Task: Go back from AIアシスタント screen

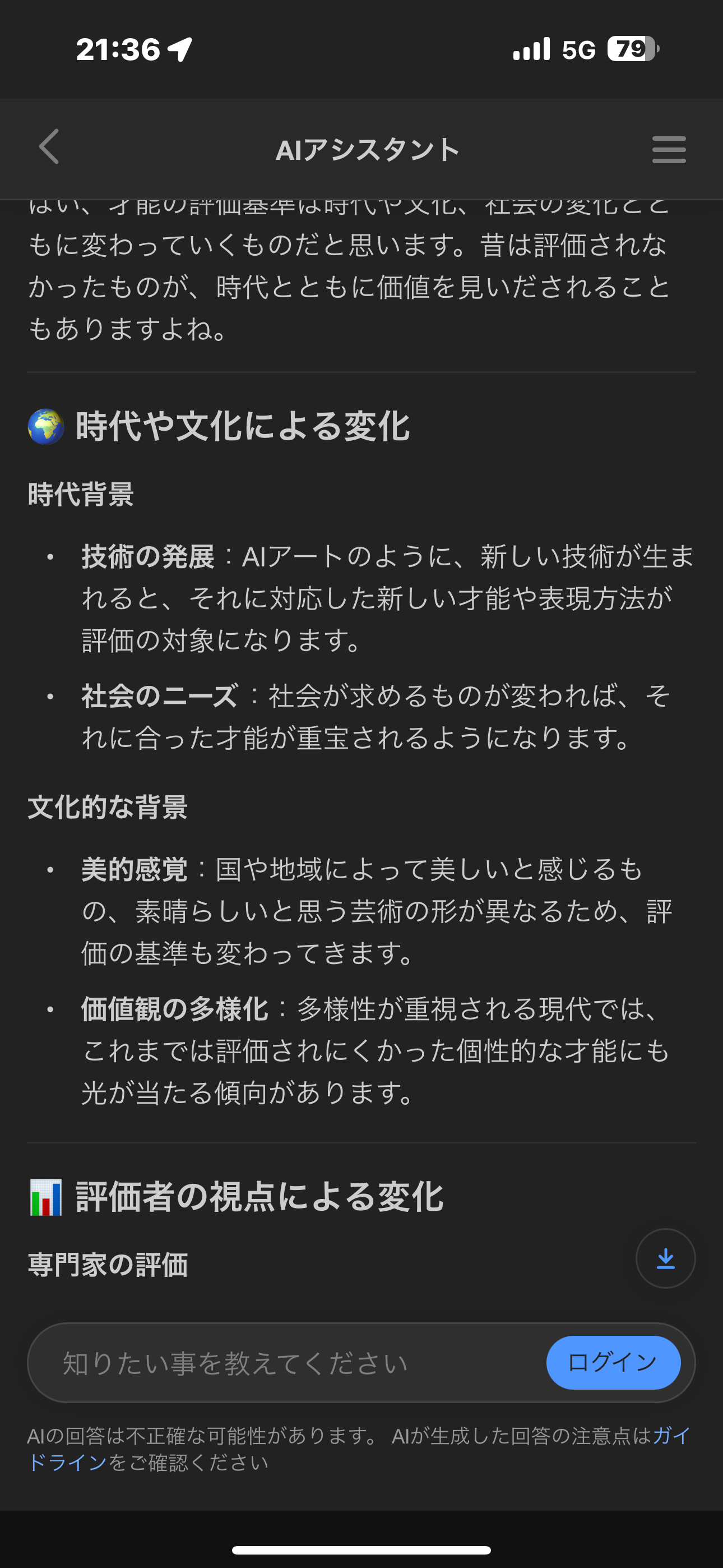Action: coord(49,147)
